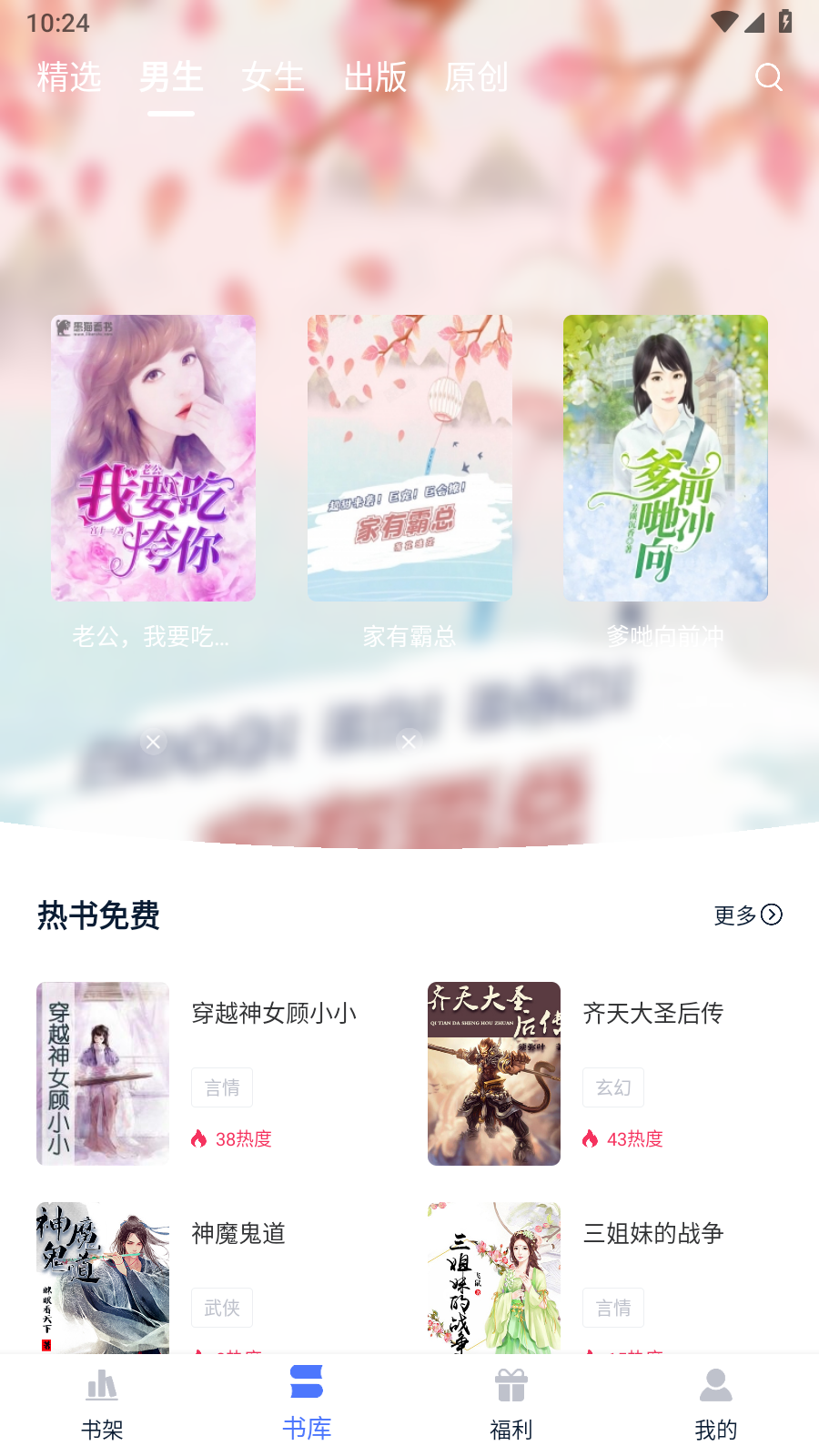
Task: Go to the 书架 bottom tab
Action: (x=102, y=1406)
